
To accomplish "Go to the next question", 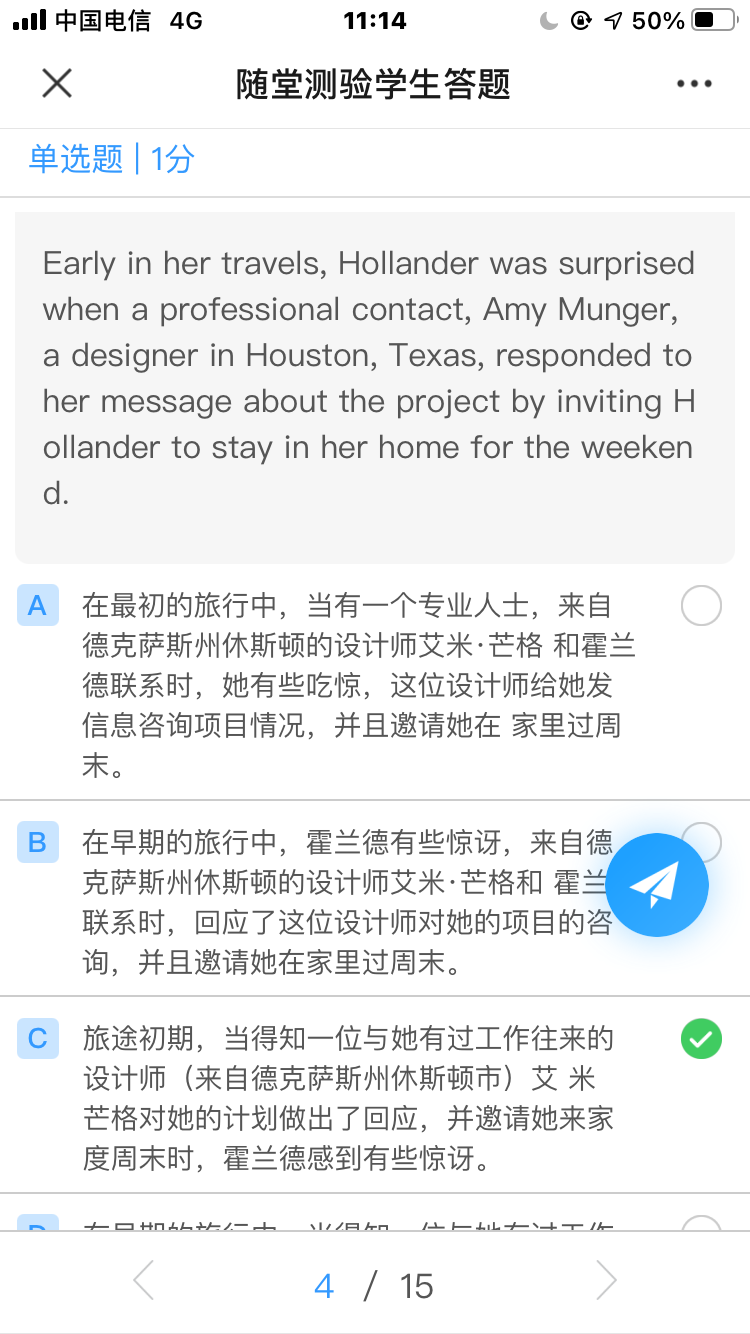I will coord(605,1282).
